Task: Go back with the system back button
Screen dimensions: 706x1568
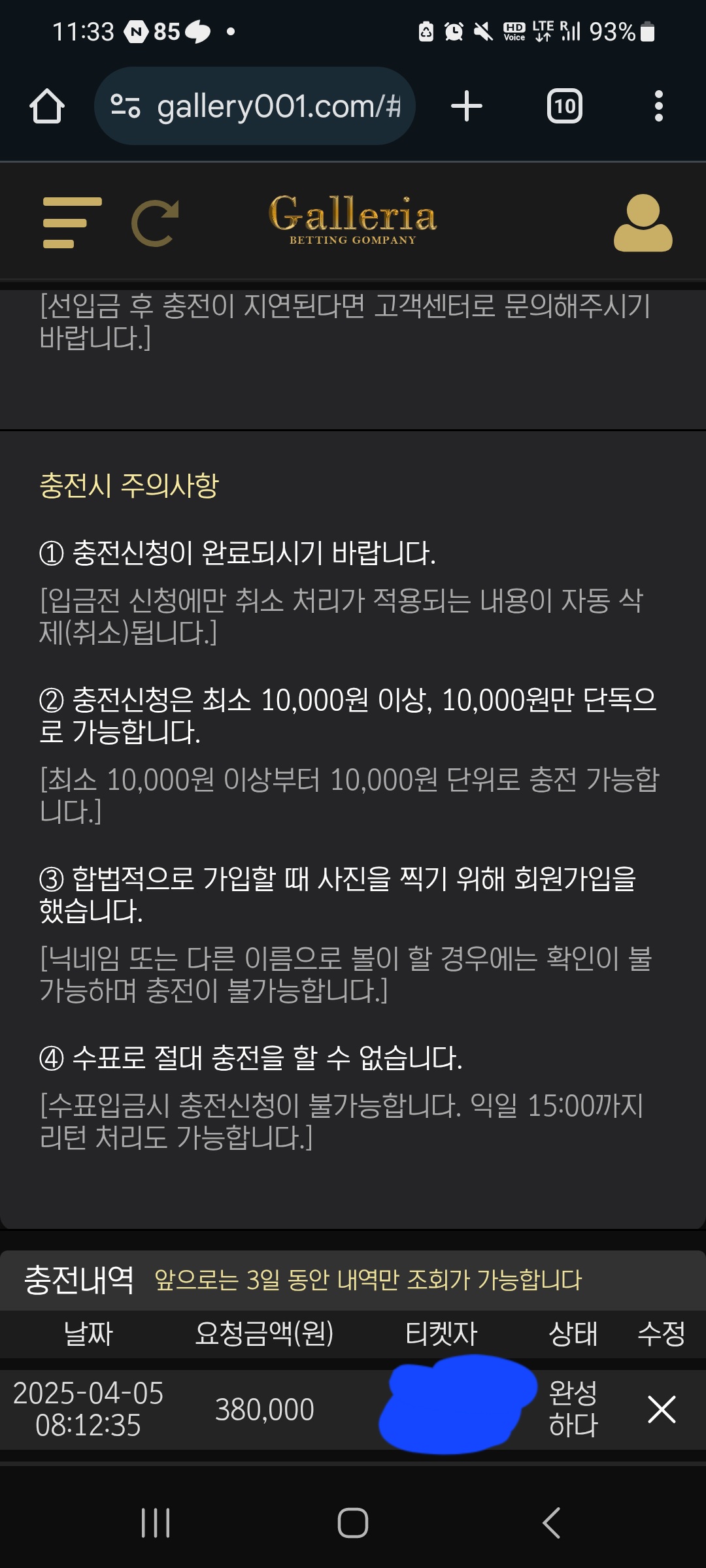Action: point(551,1523)
